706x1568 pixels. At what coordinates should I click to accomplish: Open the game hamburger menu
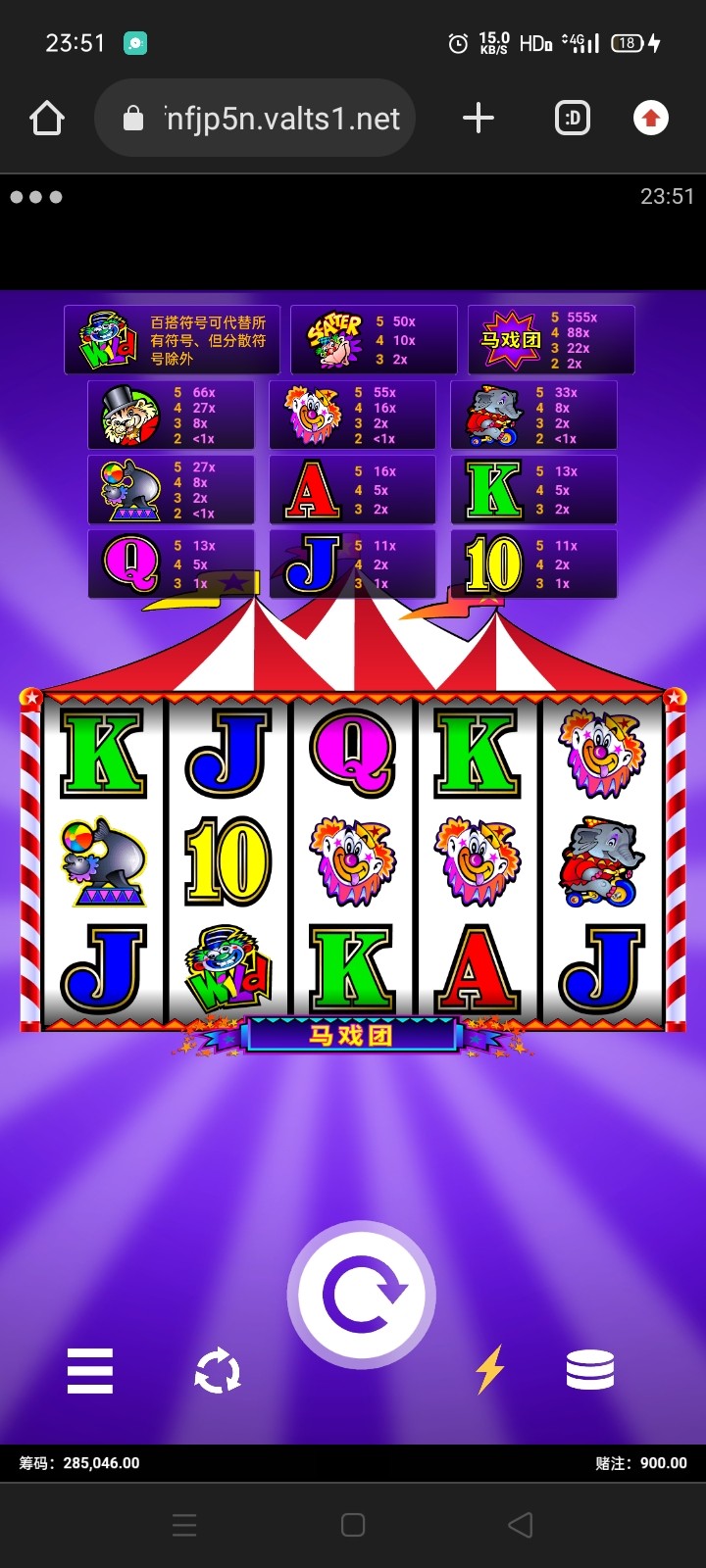(90, 1370)
